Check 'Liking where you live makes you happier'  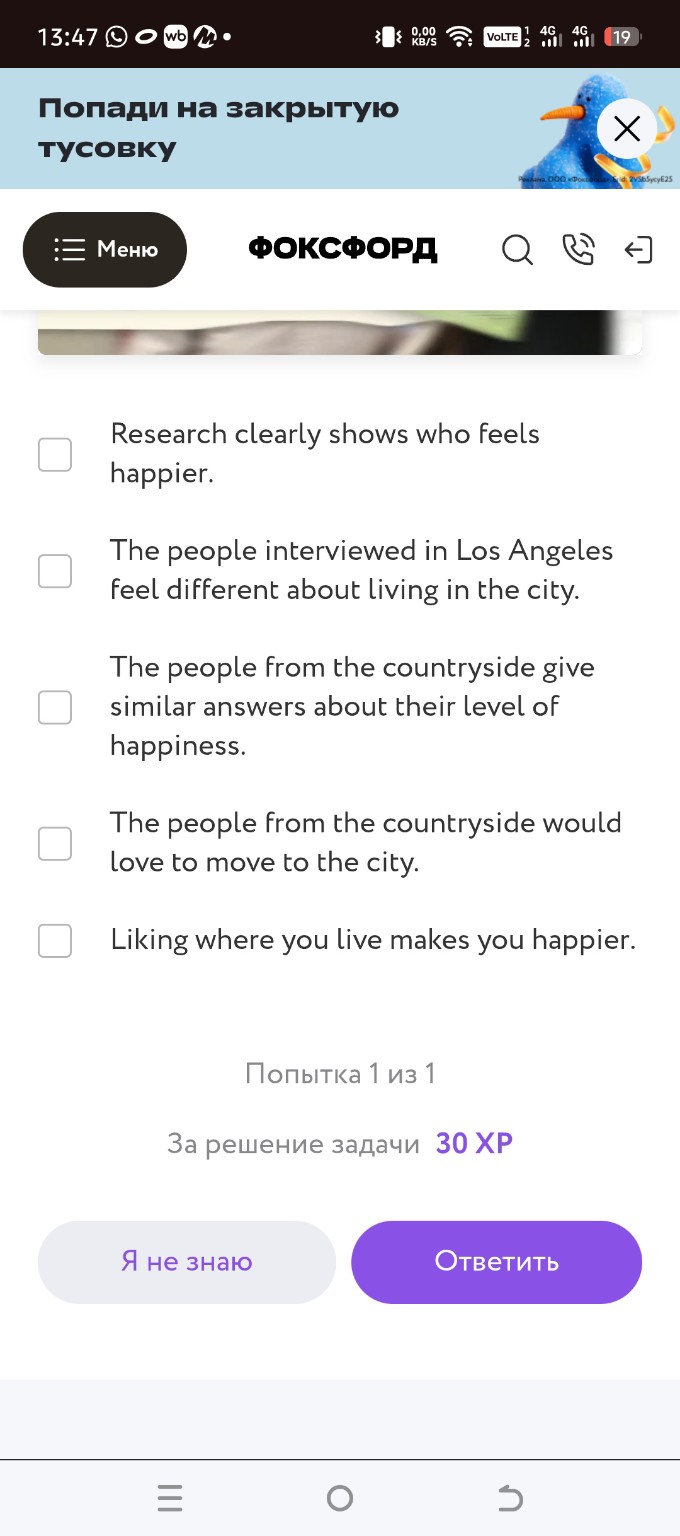[x=55, y=941]
